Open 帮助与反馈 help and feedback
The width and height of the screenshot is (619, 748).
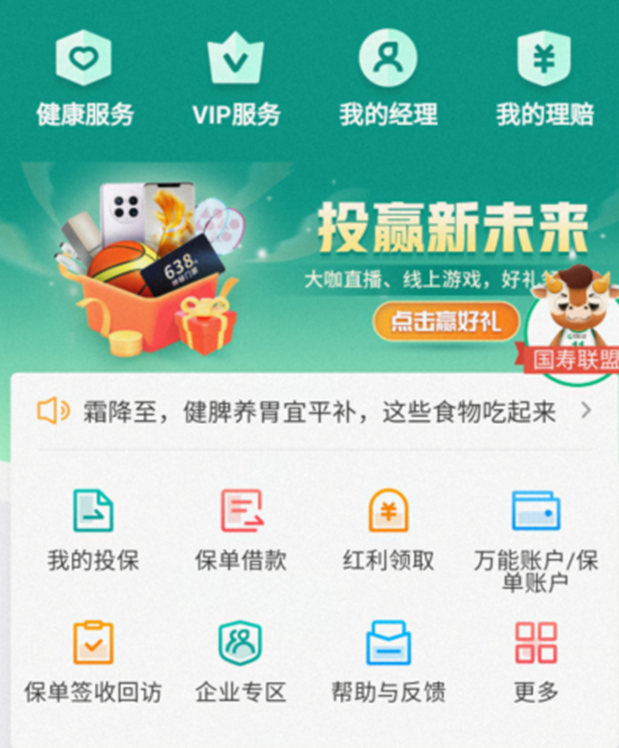pos(388,660)
